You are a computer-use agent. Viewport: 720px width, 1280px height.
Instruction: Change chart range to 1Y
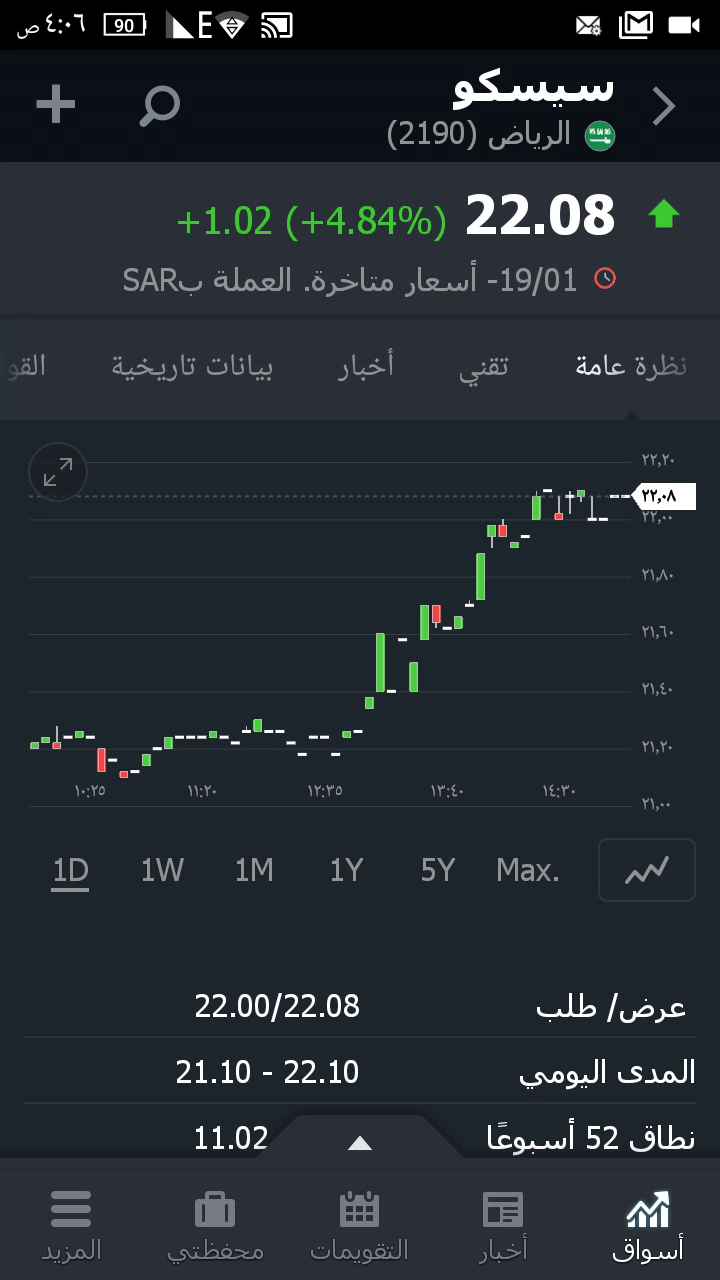(x=346, y=871)
